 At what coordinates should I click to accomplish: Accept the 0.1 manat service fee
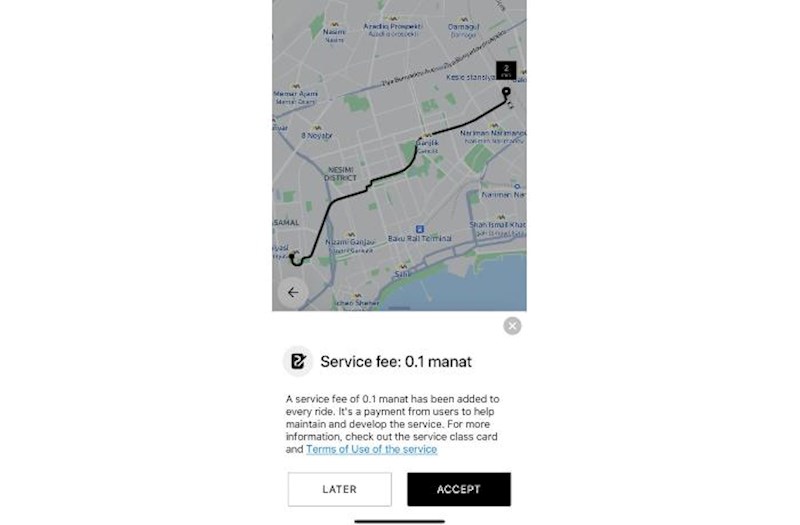coord(458,489)
